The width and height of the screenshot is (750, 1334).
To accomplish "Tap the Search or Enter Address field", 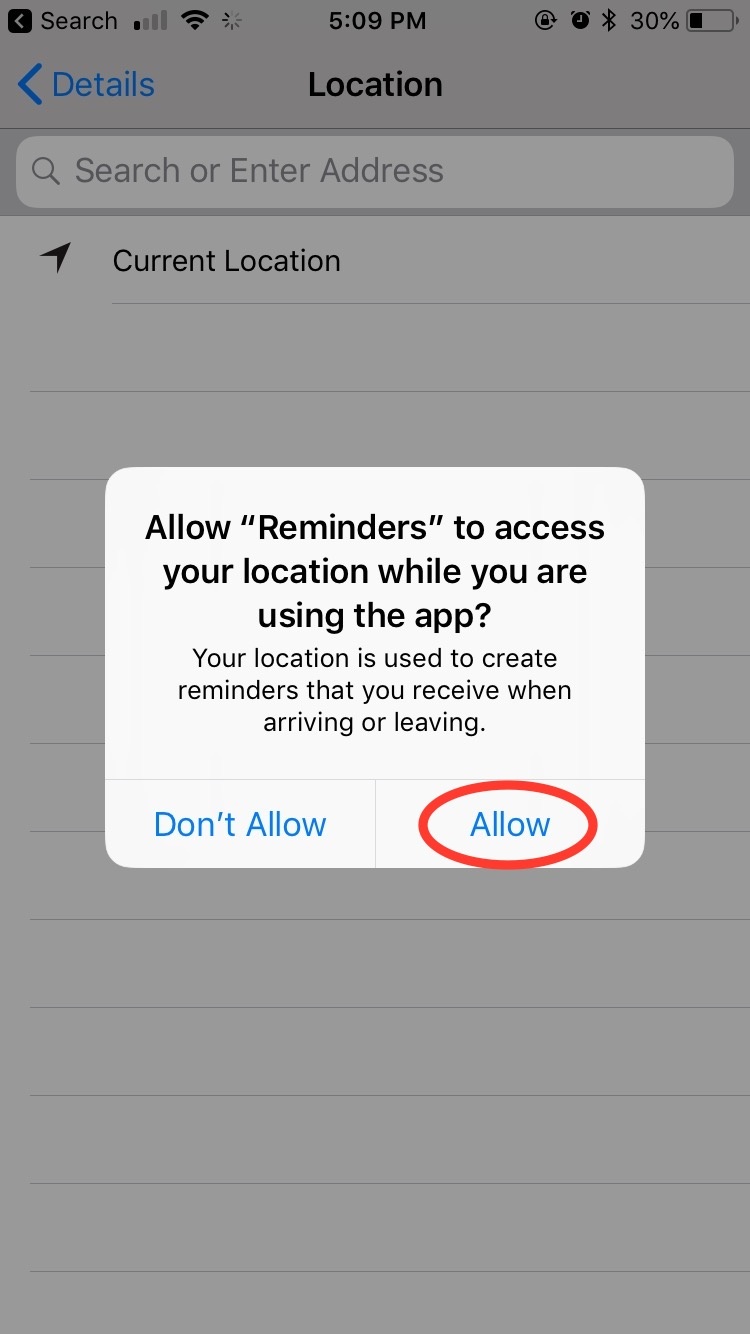I will point(375,171).
